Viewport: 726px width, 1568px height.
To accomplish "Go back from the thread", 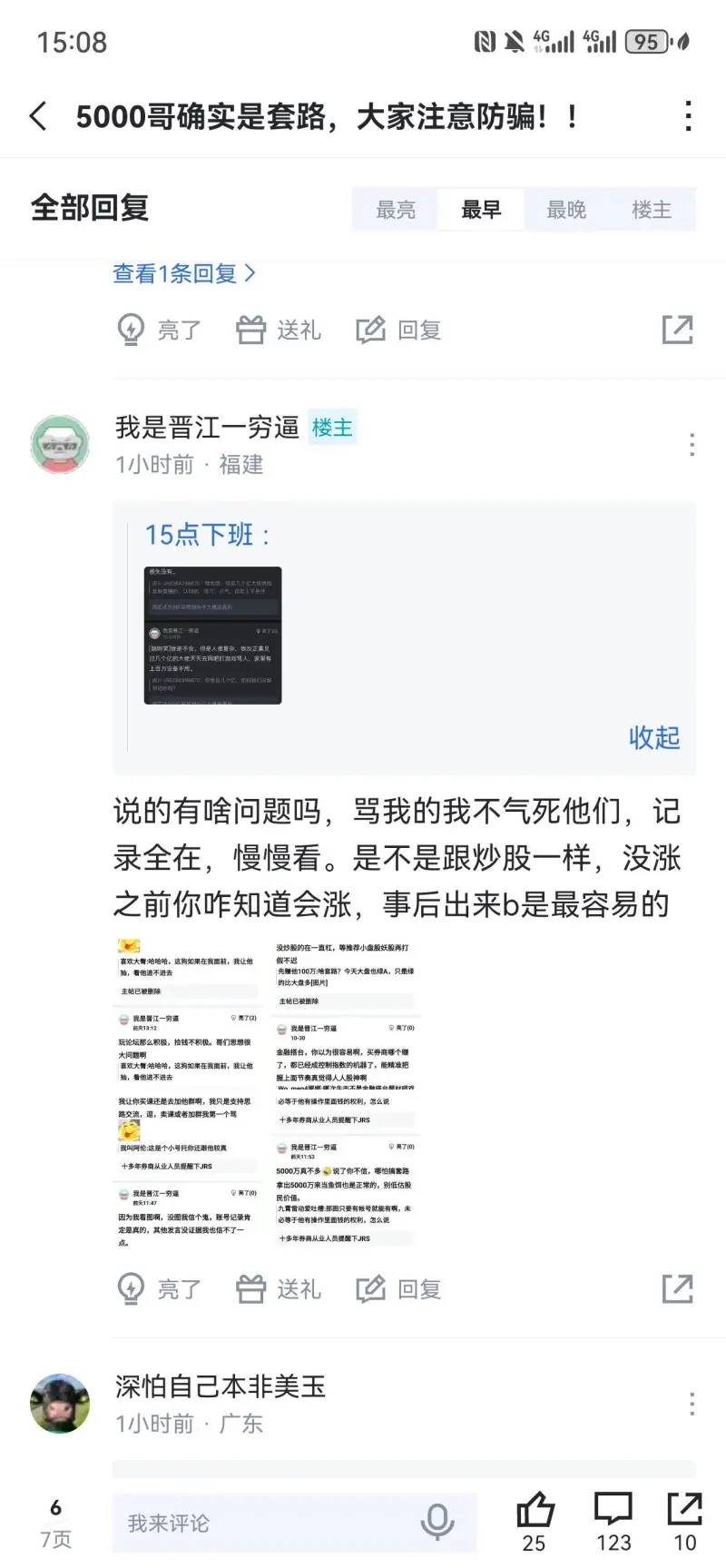I will pos(38,116).
